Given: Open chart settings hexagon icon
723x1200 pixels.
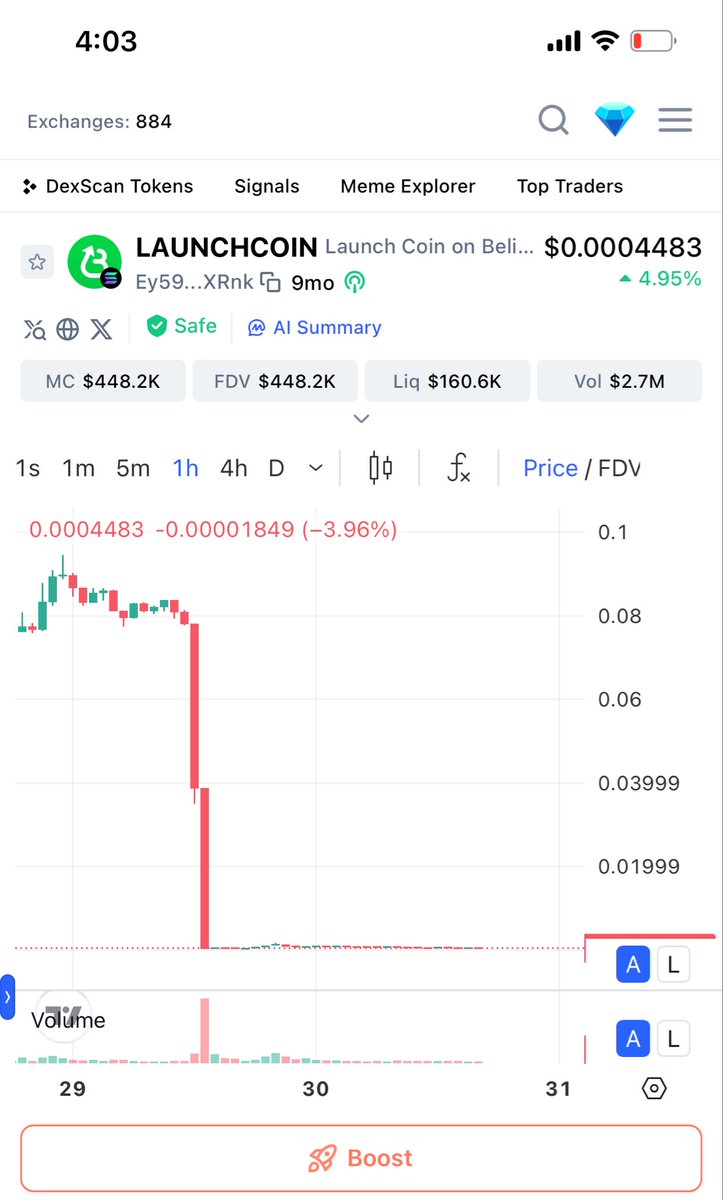Looking at the screenshot, I should point(654,1089).
